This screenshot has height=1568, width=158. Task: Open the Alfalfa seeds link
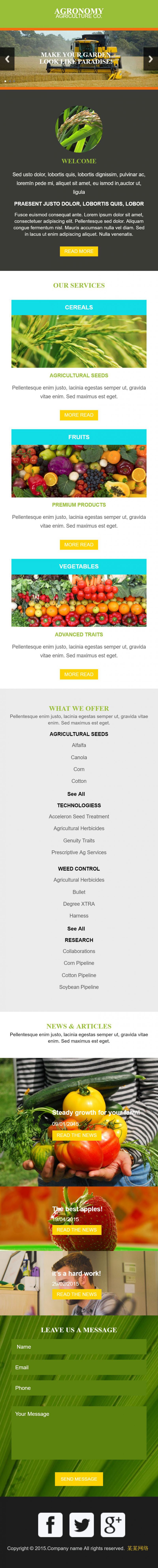pyautogui.click(x=79, y=745)
